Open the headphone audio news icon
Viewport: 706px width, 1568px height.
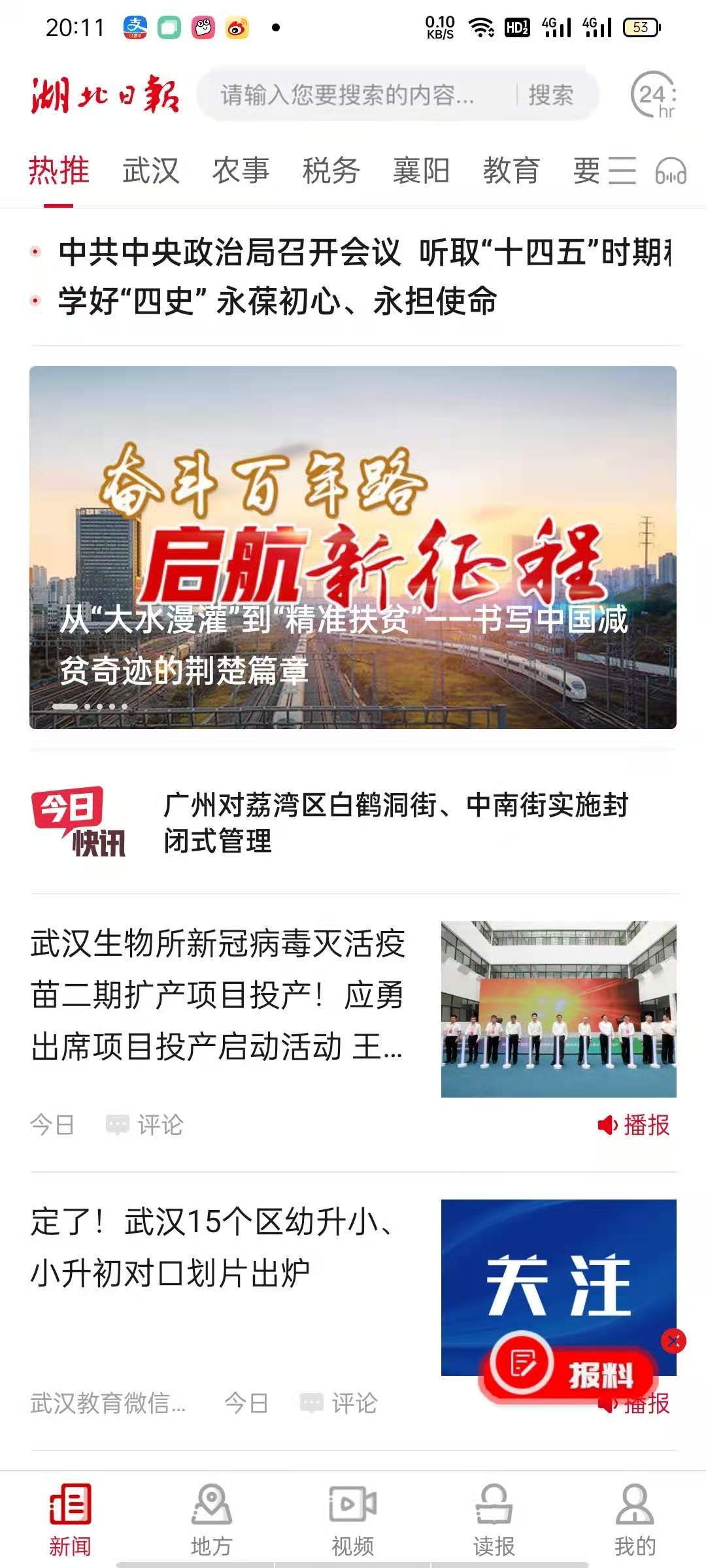click(671, 172)
